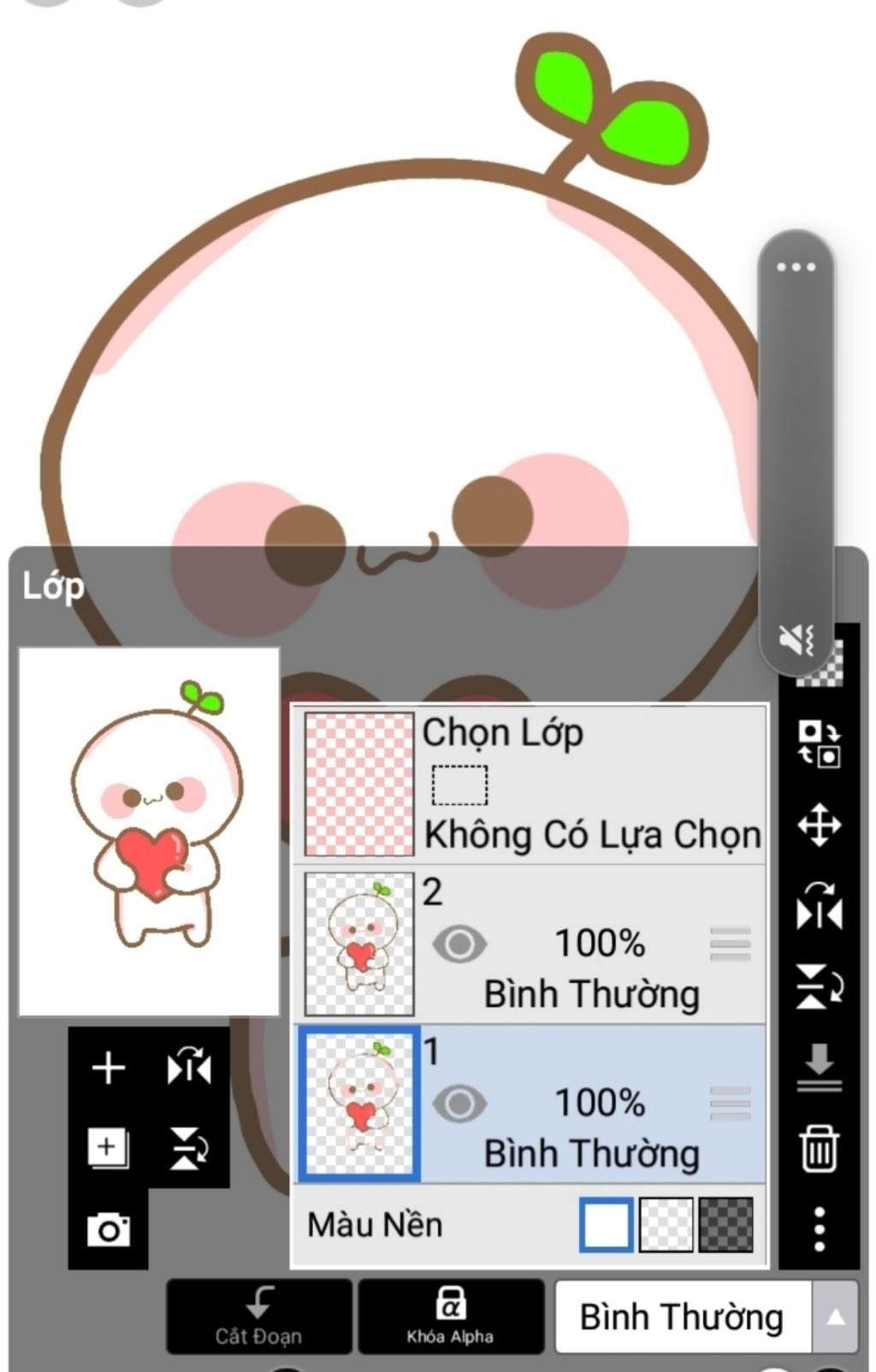Enable Khóa Alpha lock

pos(450,1316)
